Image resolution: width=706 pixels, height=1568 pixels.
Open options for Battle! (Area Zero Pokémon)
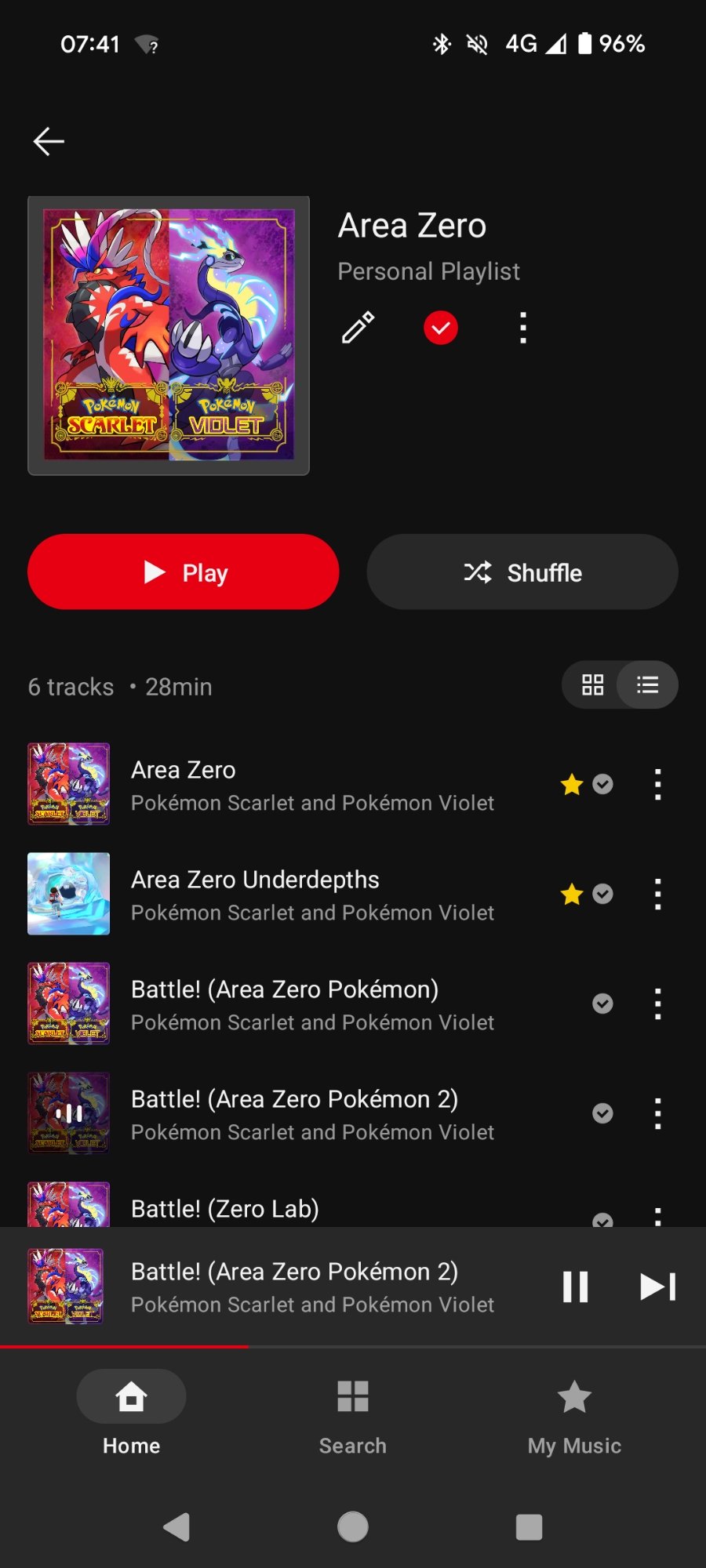[657, 1004]
